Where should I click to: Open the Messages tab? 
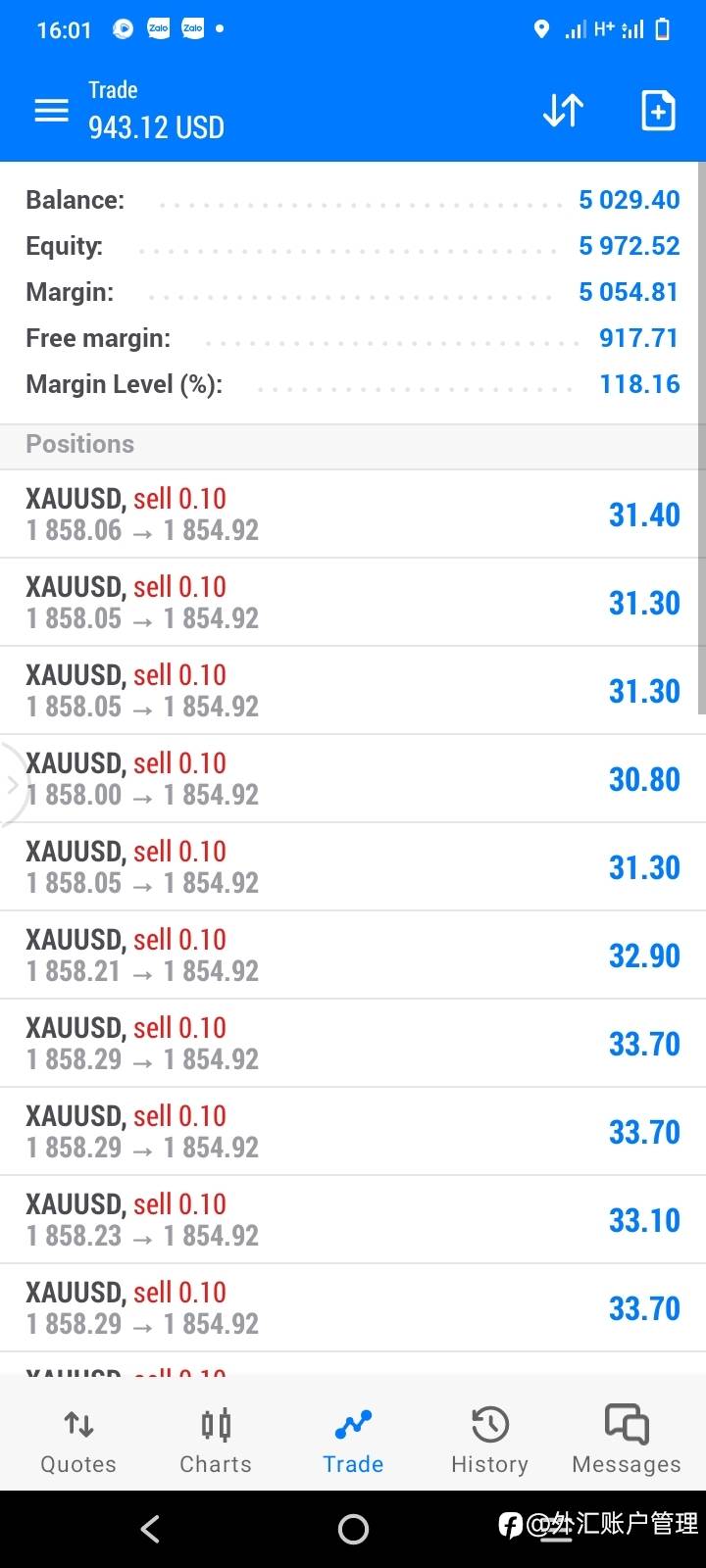[627, 1441]
